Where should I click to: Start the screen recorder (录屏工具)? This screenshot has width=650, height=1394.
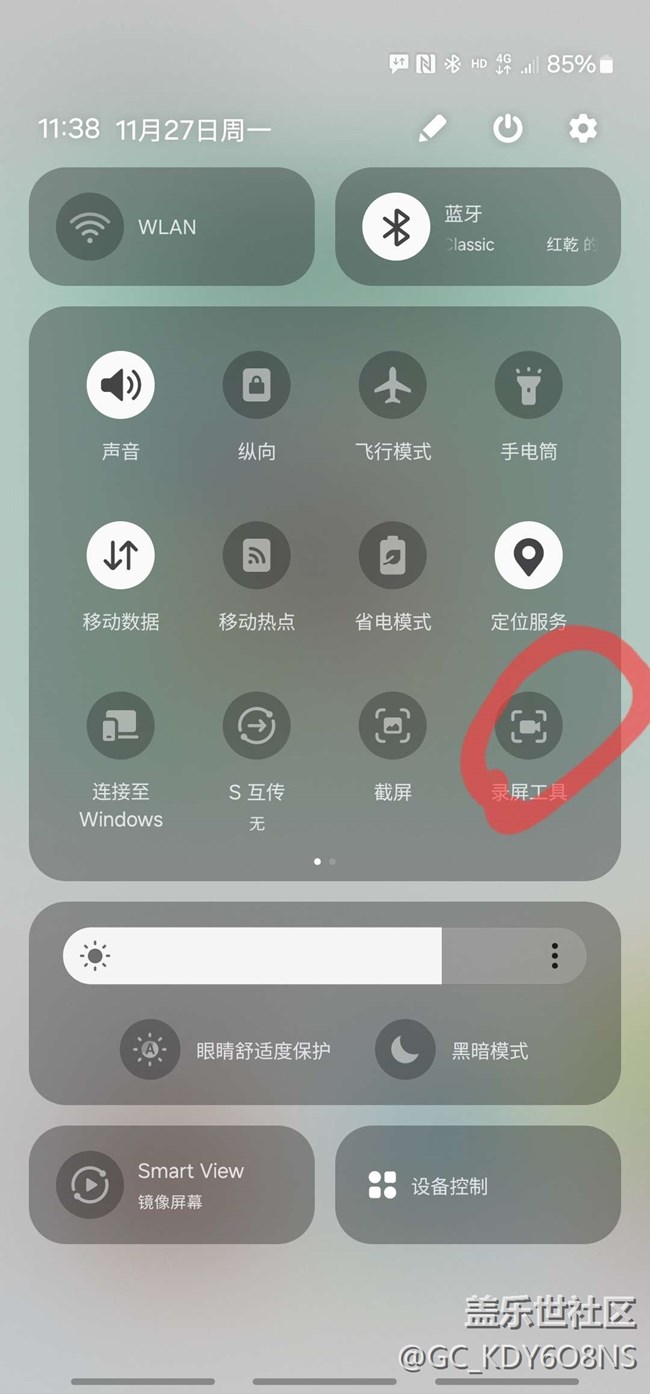click(529, 726)
